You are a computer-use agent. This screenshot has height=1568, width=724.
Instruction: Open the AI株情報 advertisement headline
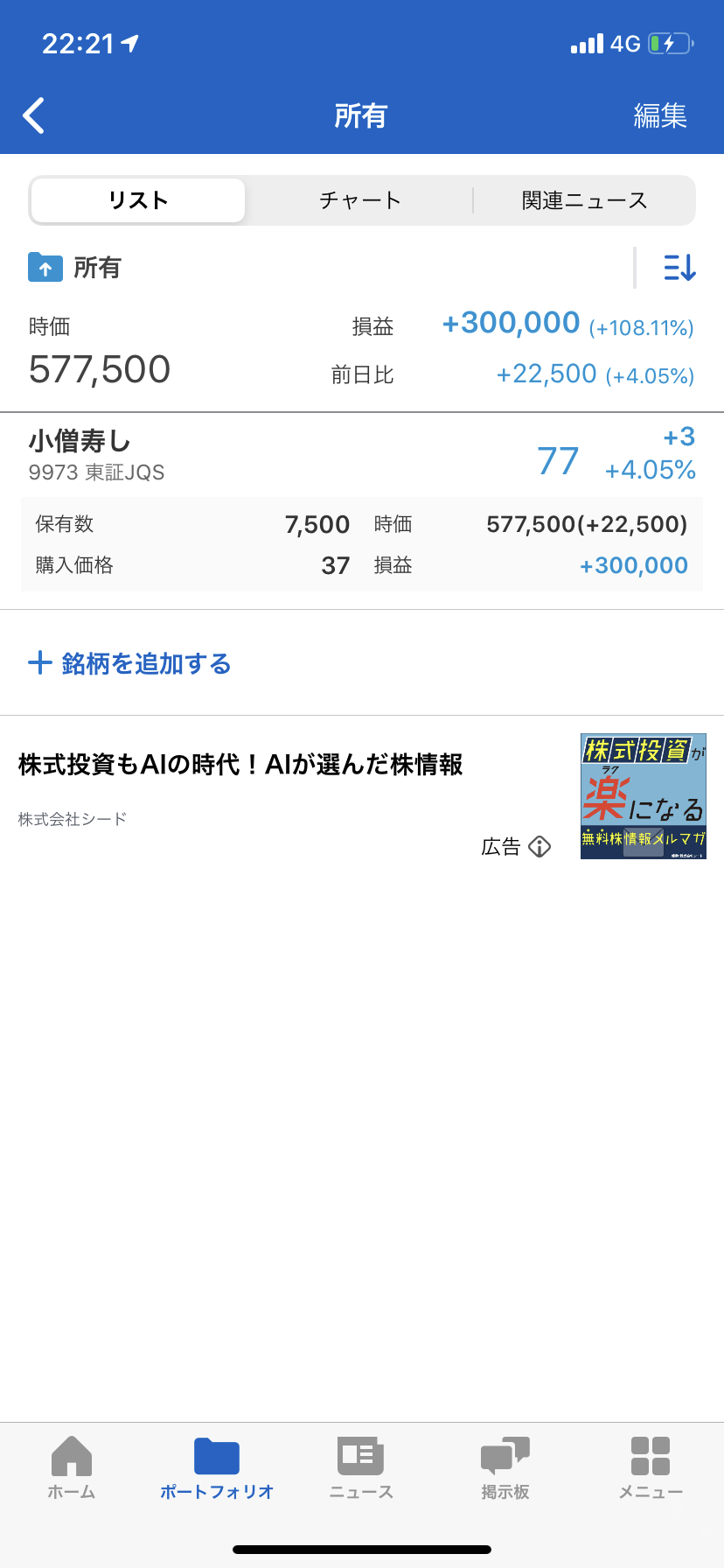pyautogui.click(x=240, y=765)
